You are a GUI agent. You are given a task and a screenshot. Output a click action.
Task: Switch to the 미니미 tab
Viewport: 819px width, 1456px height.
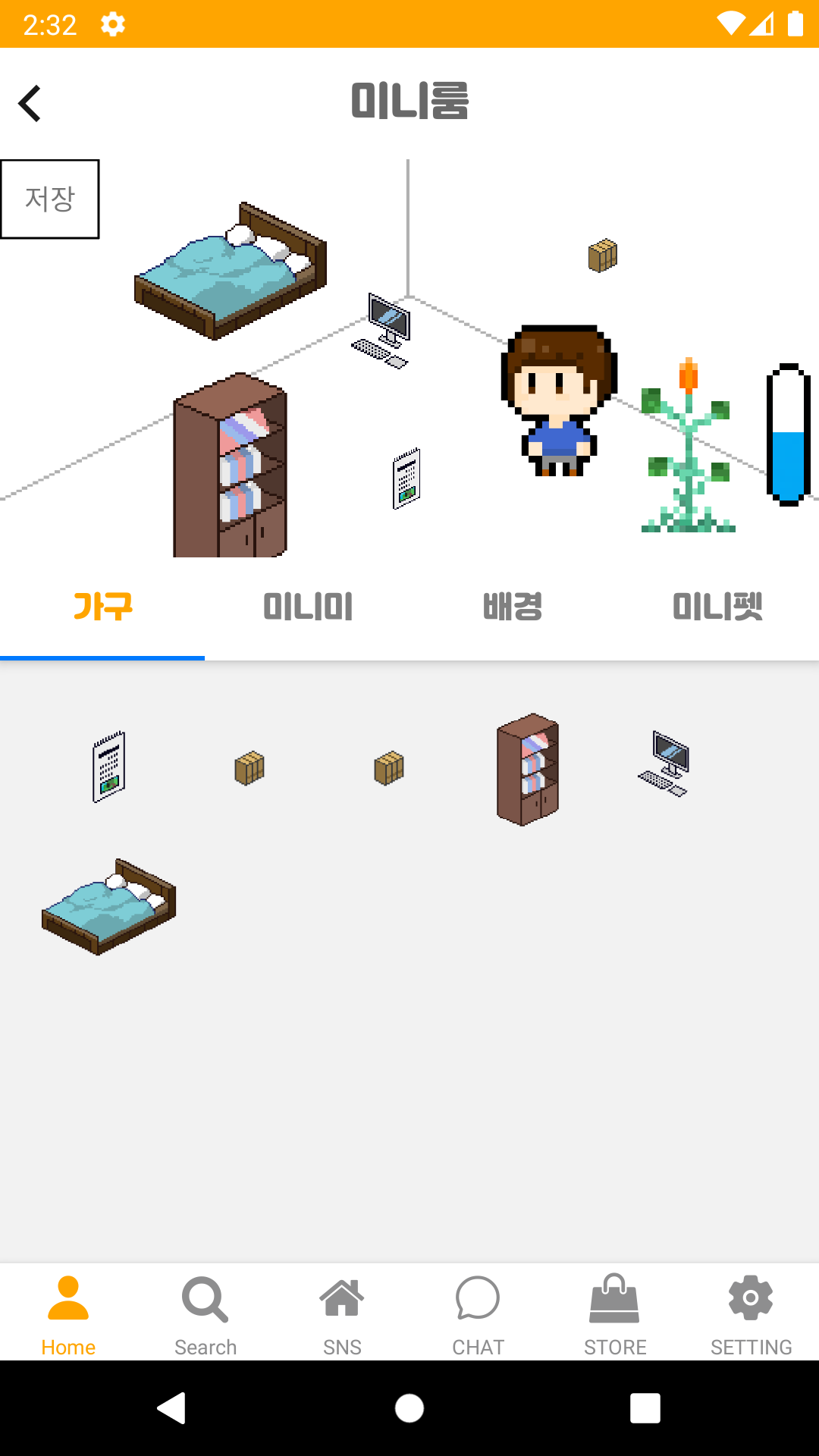pyautogui.click(x=307, y=607)
